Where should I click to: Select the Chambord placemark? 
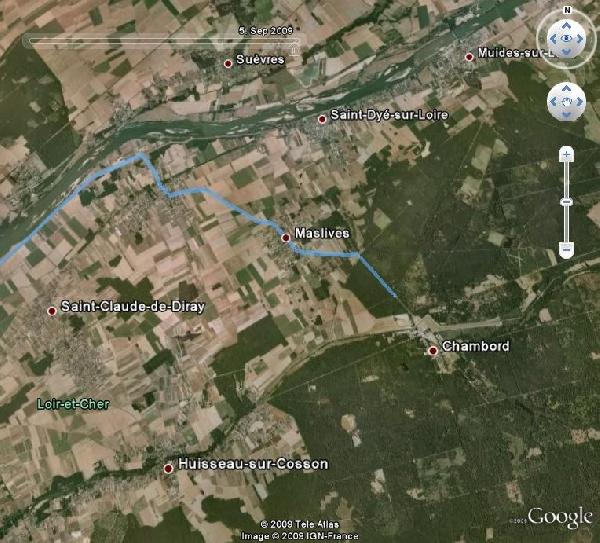click(433, 350)
